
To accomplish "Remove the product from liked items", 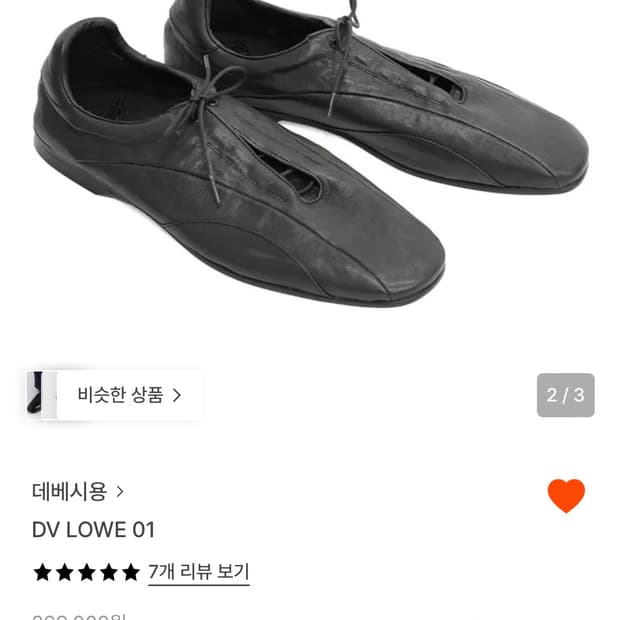I will (x=566, y=495).
